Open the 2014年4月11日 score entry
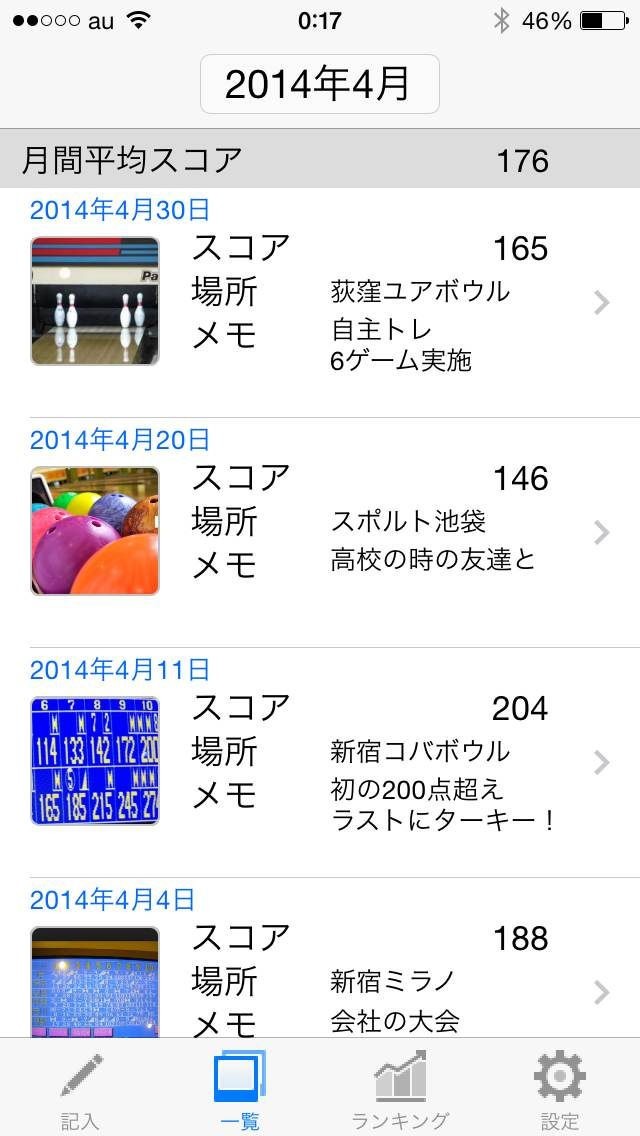 pos(320,762)
